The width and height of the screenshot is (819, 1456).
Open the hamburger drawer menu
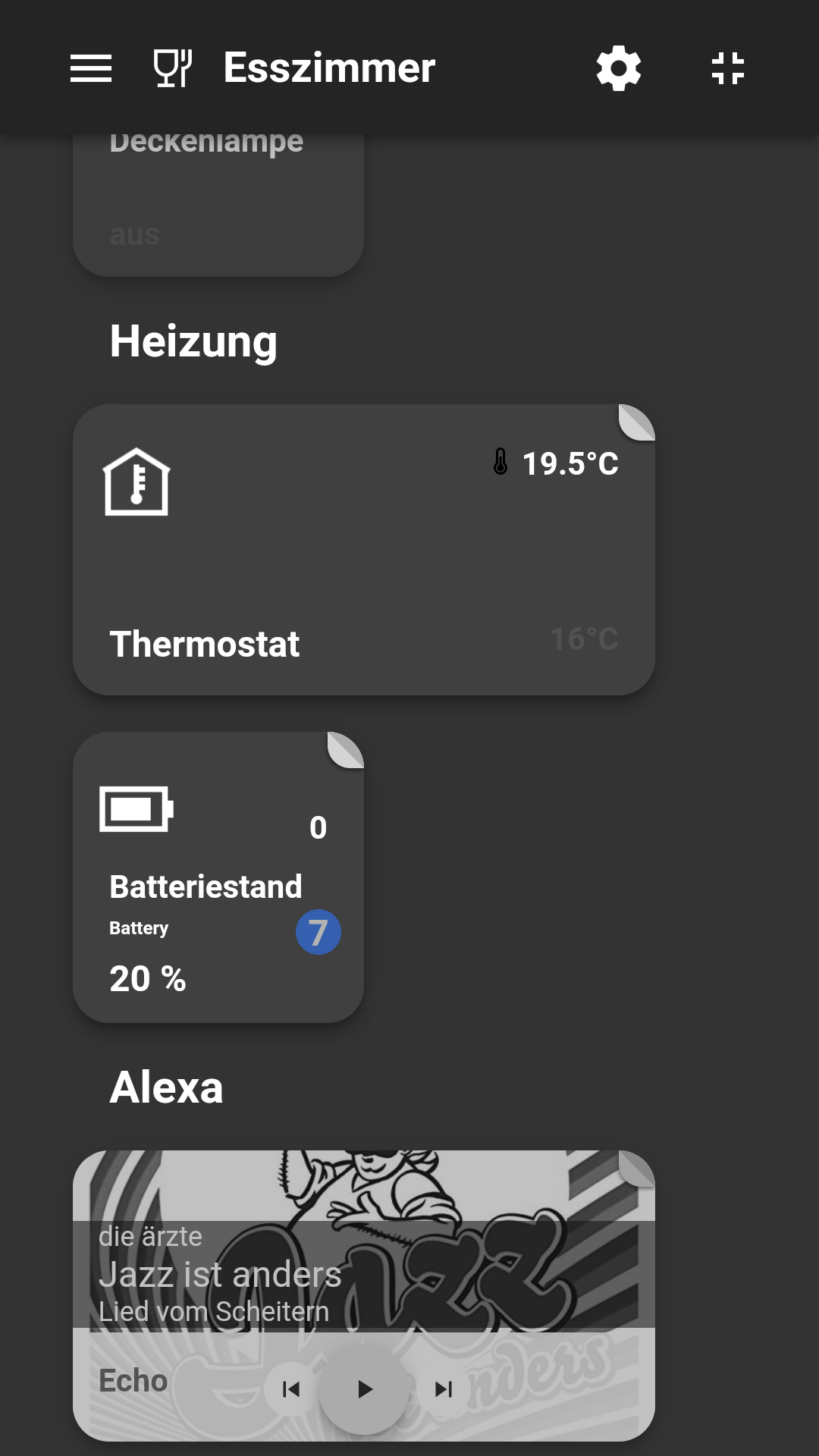(x=91, y=68)
